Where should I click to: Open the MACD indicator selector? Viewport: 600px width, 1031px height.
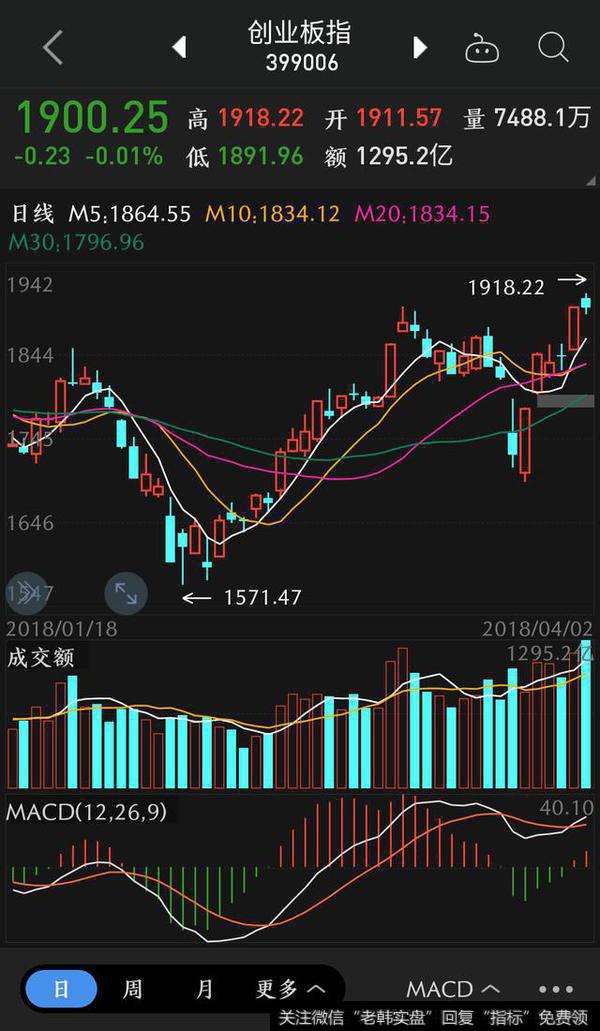pyautogui.click(x=453, y=989)
